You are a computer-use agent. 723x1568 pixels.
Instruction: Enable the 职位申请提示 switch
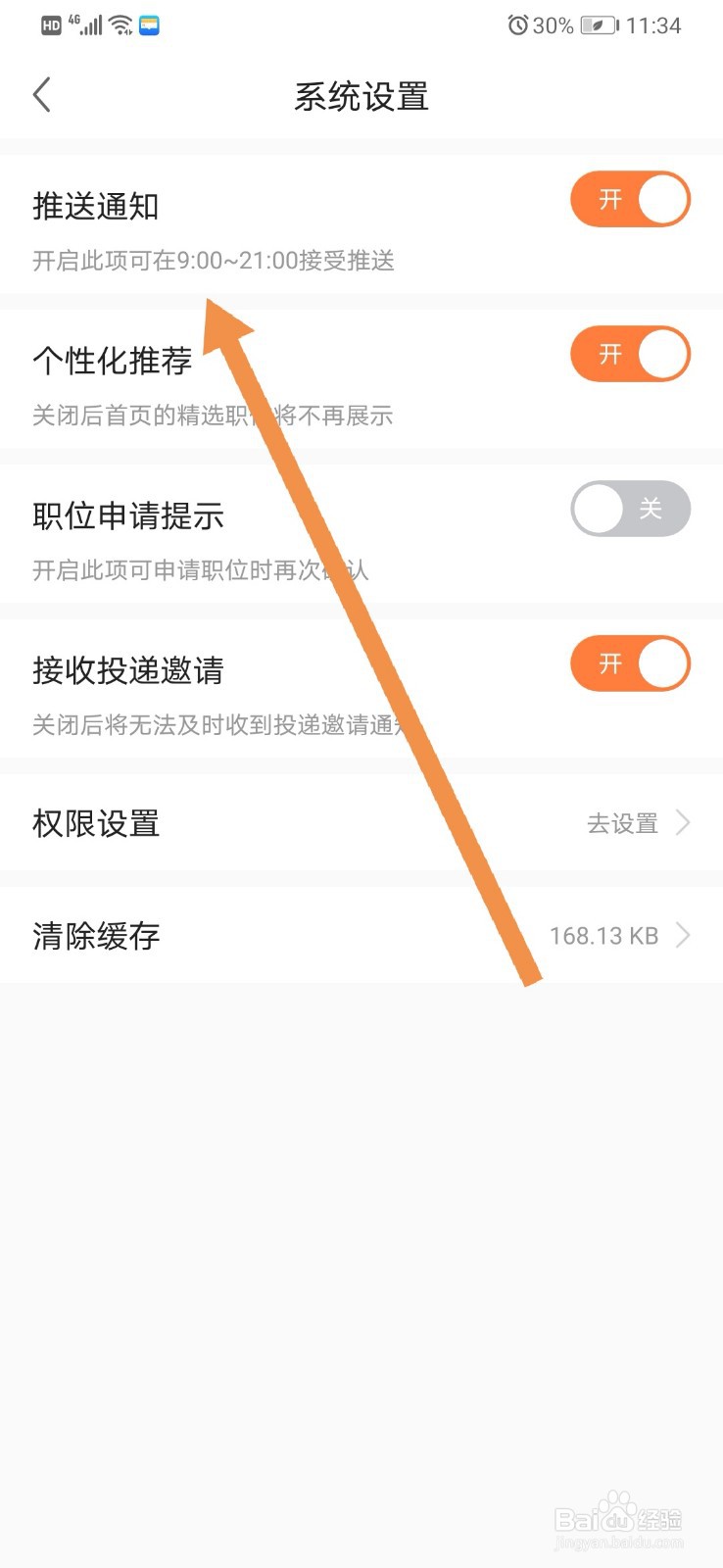click(630, 509)
